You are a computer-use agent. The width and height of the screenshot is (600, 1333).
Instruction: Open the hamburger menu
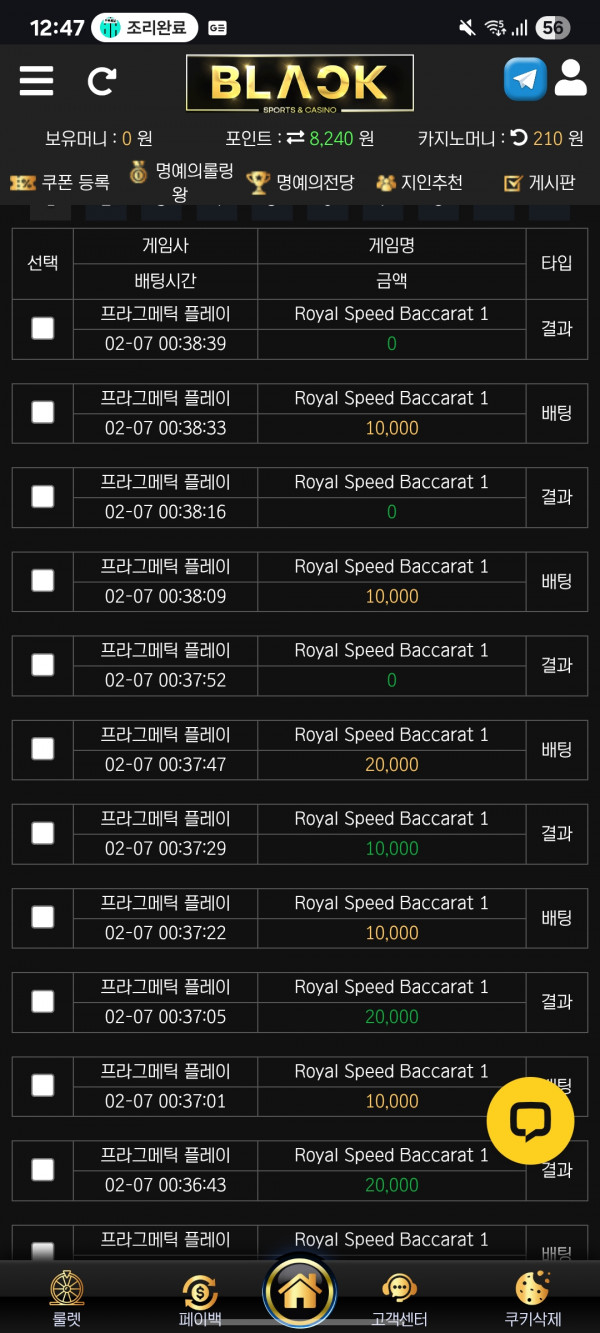click(x=36, y=80)
